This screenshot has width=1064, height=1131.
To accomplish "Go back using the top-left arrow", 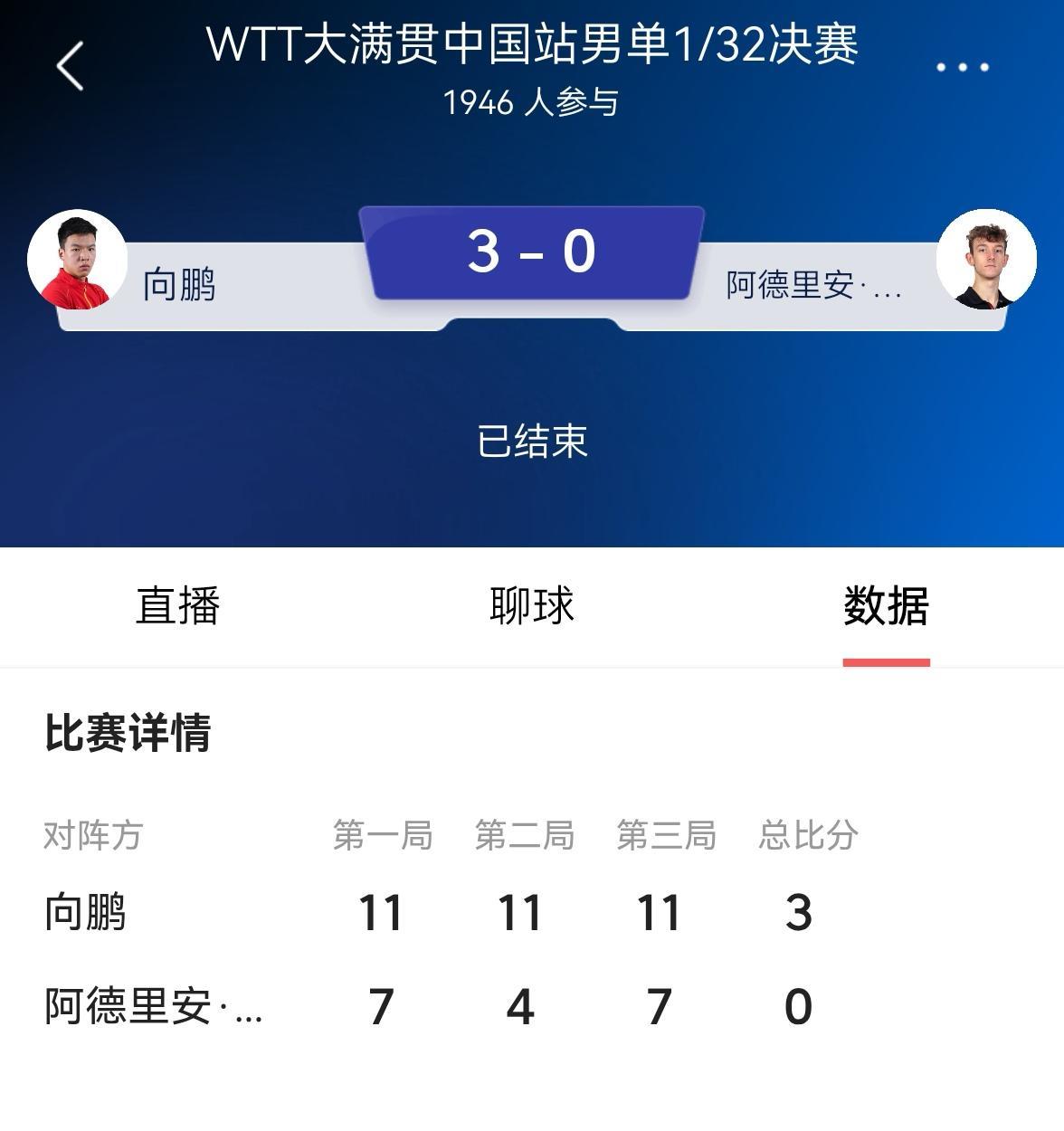I will pyautogui.click(x=70, y=66).
